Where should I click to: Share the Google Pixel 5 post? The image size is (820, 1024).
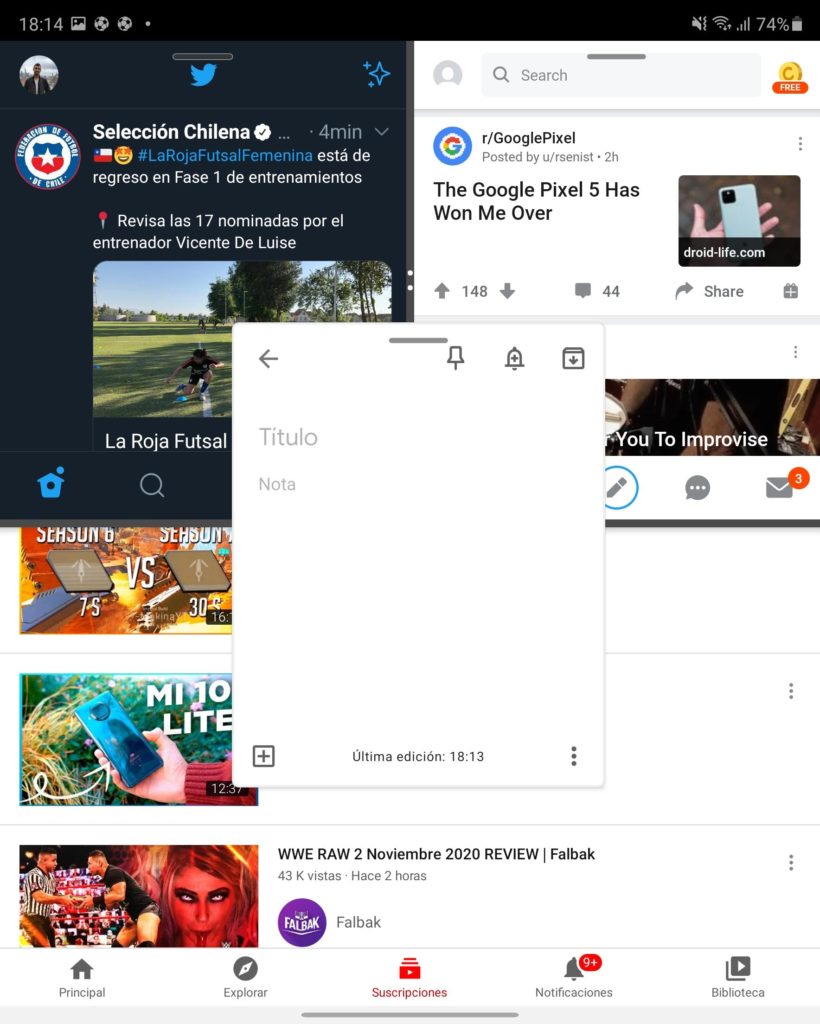coord(709,291)
